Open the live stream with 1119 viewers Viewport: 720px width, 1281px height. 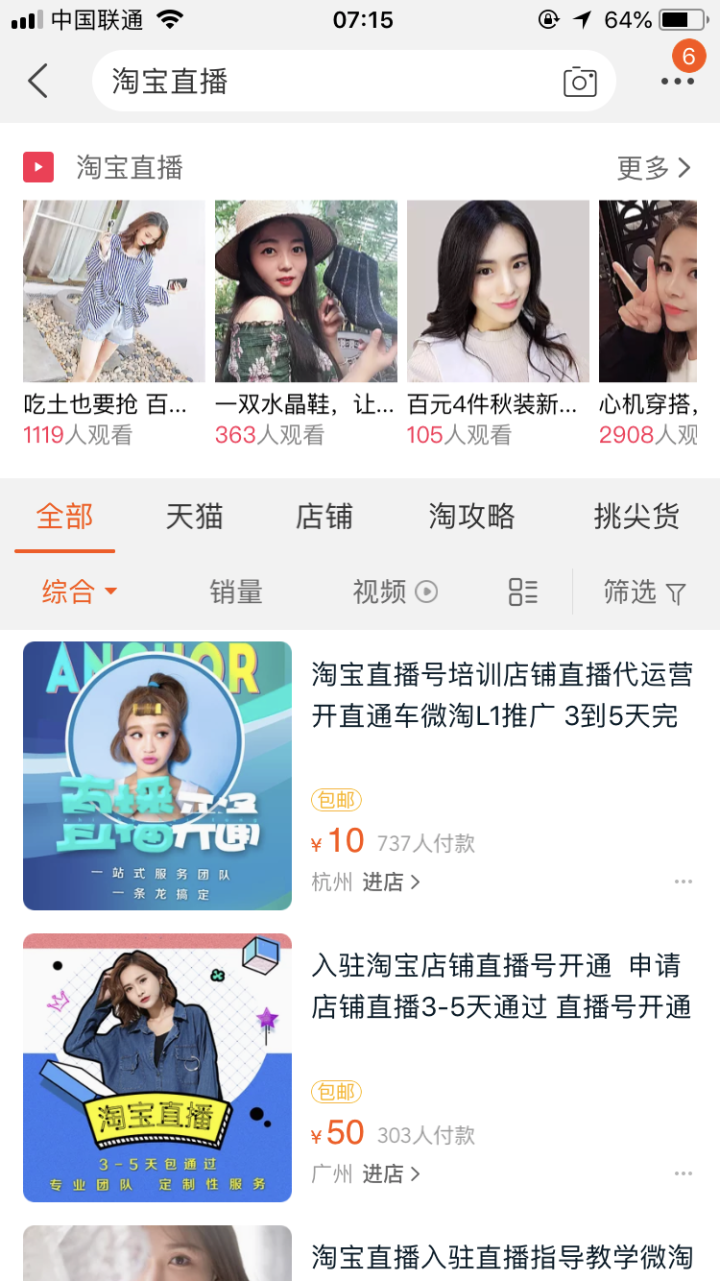114,291
